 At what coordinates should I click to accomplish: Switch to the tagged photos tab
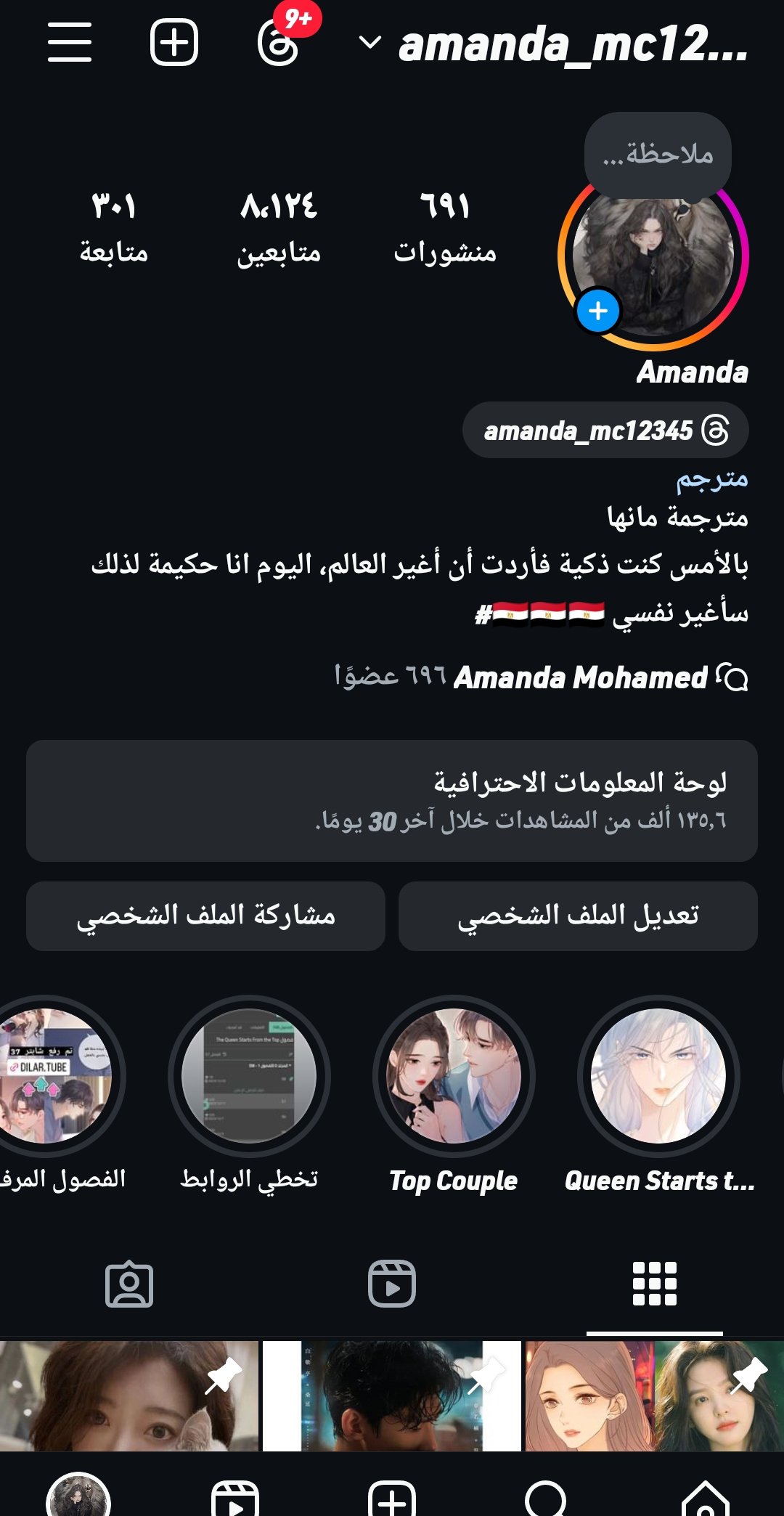tap(129, 1284)
